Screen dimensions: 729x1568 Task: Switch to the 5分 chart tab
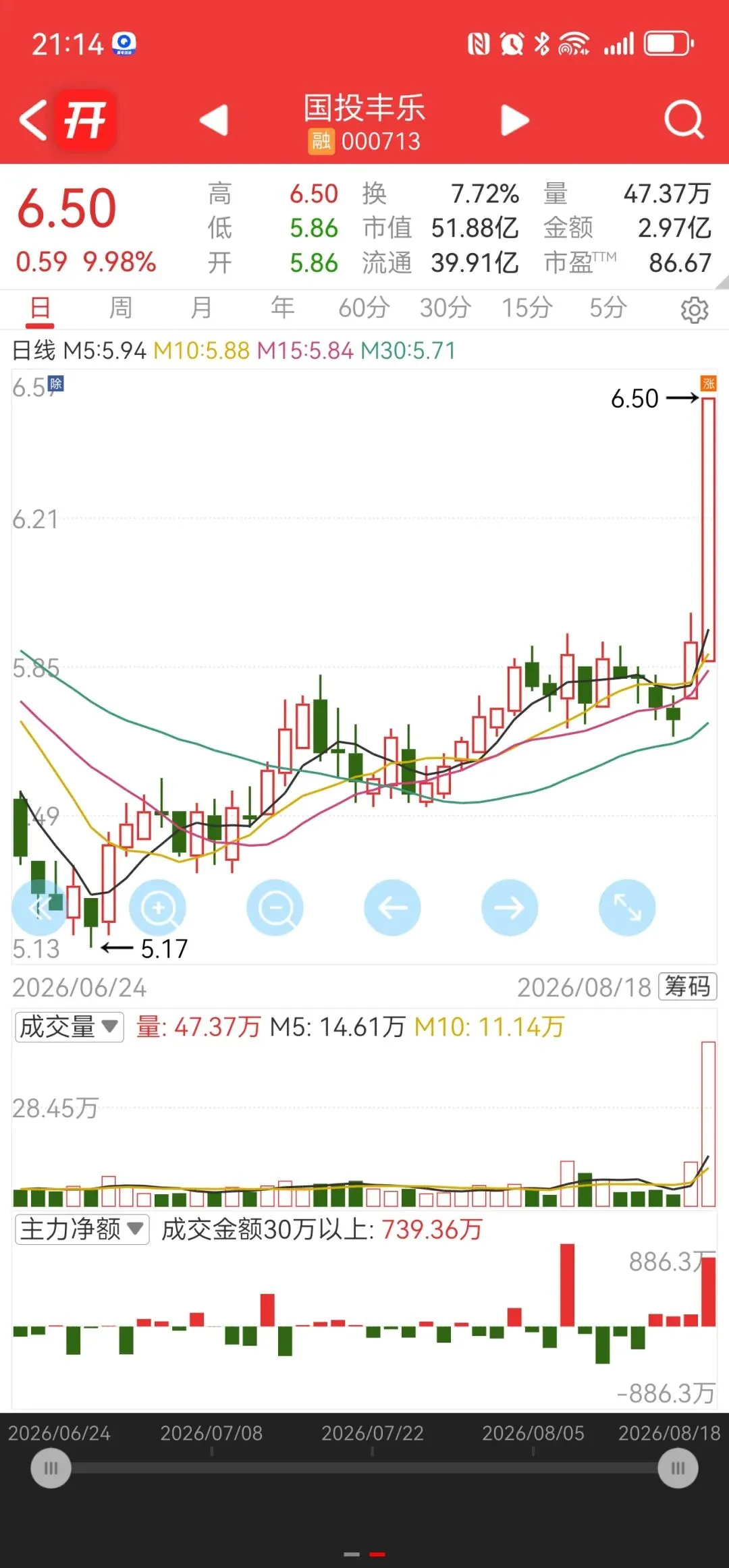(608, 308)
